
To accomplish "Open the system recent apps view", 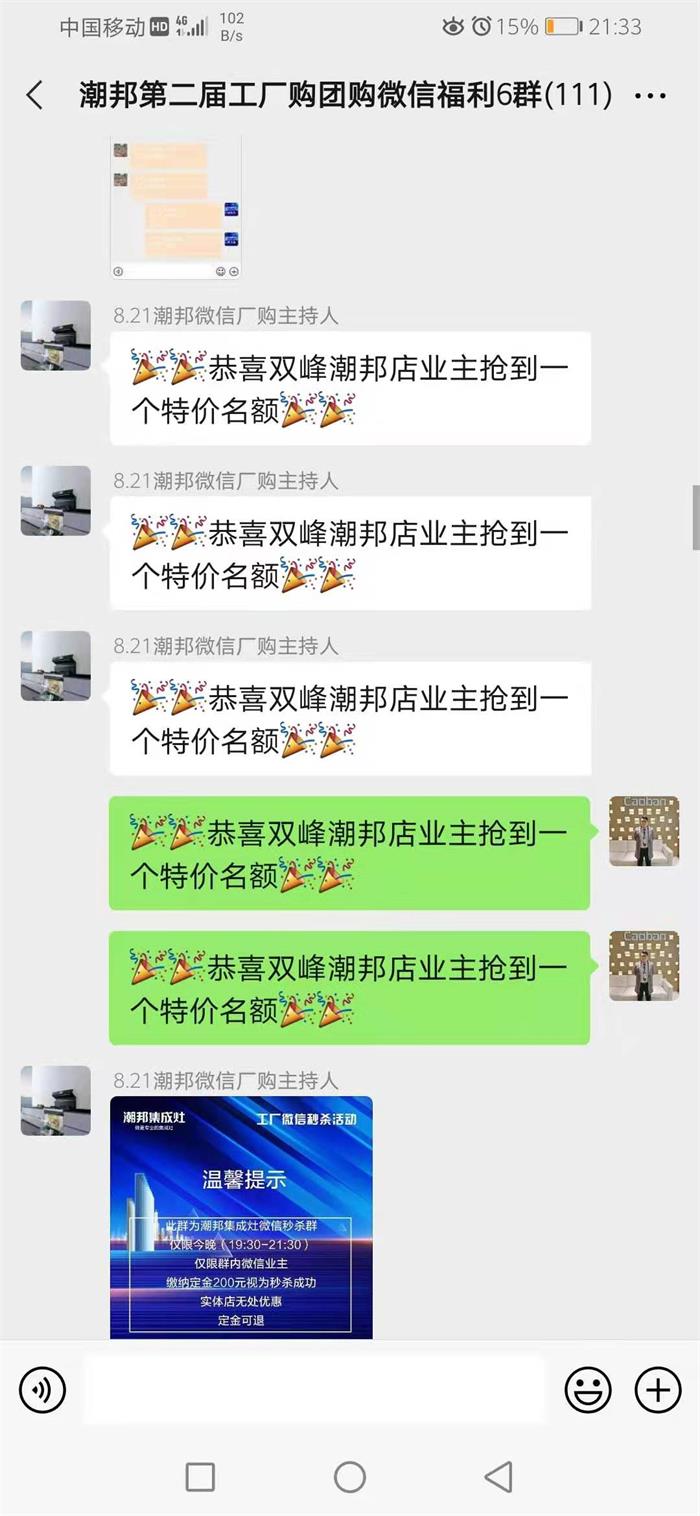I will coord(200,1477).
